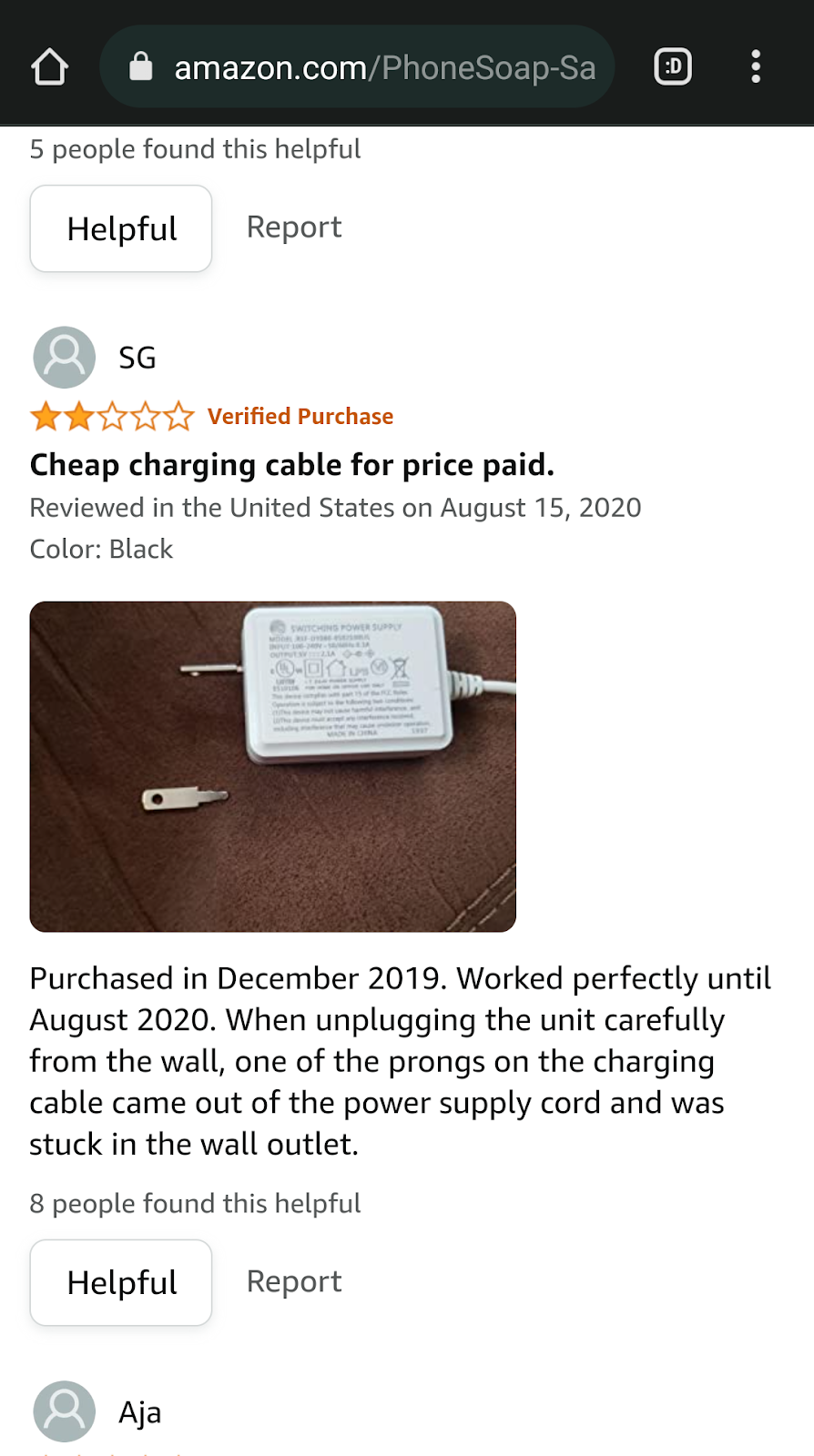Open the browser overflow menu
This screenshot has height=1456, width=814.
(755, 66)
